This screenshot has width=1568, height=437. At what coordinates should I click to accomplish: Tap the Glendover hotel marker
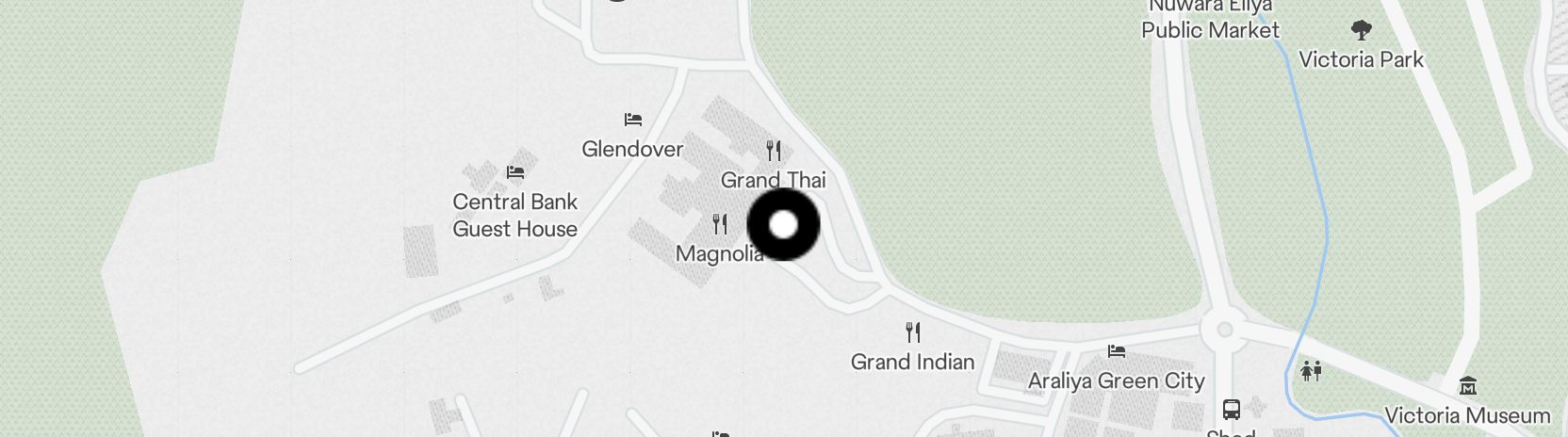(x=633, y=120)
